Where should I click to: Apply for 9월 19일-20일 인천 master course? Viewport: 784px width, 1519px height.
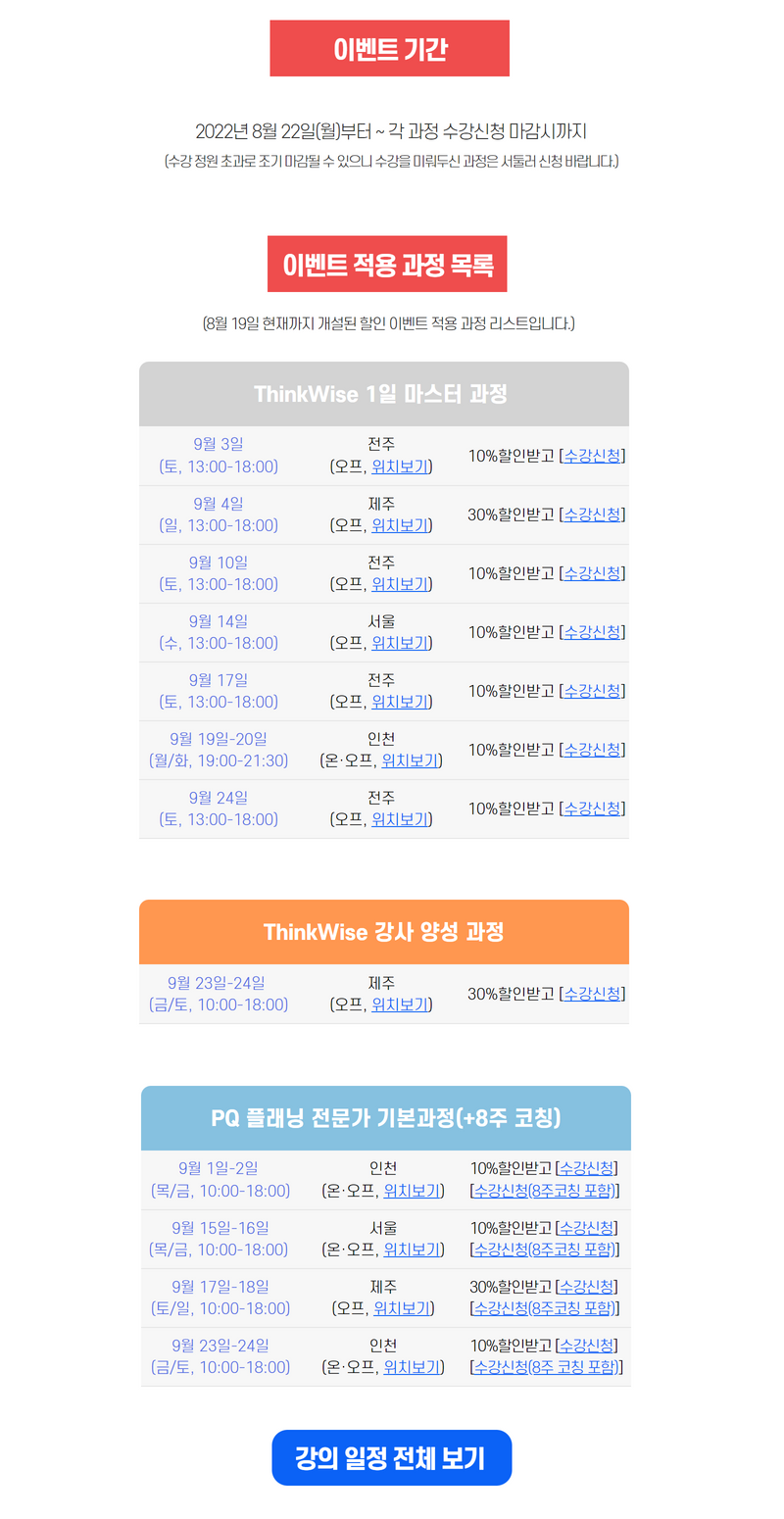point(592,750)
